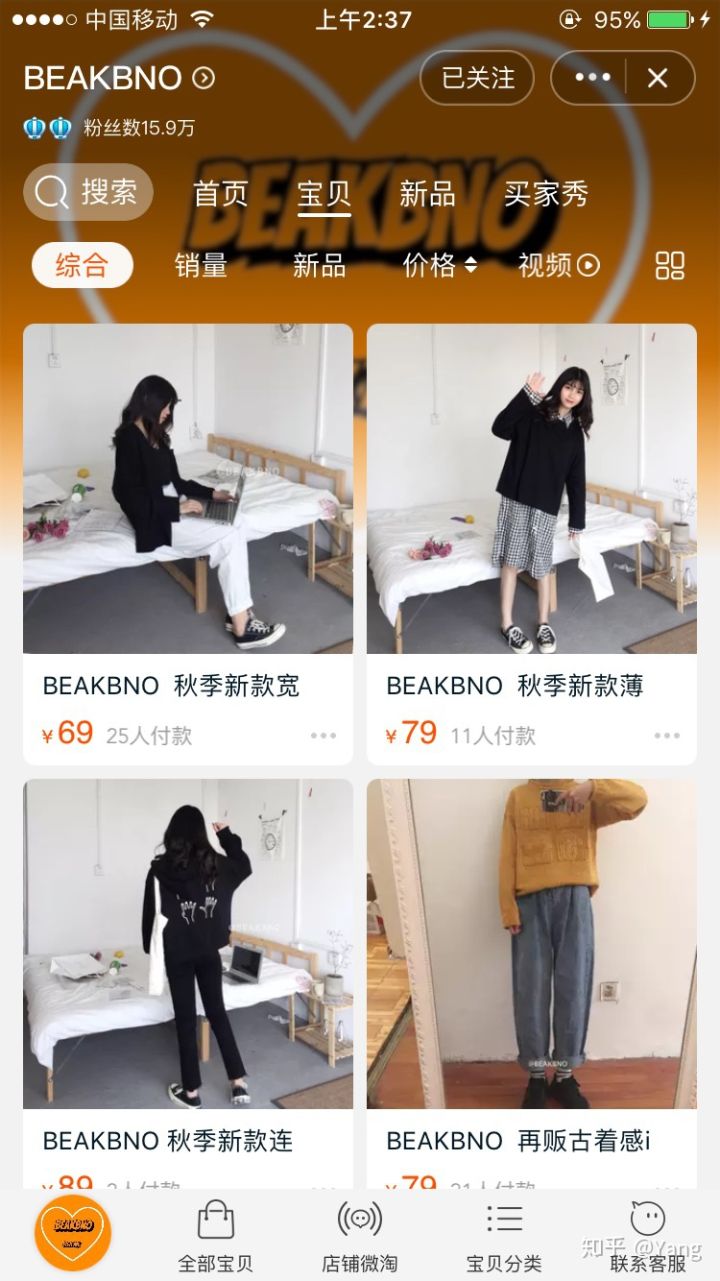
Task: Sort items by 销量
Action: (x=201, y=265)
